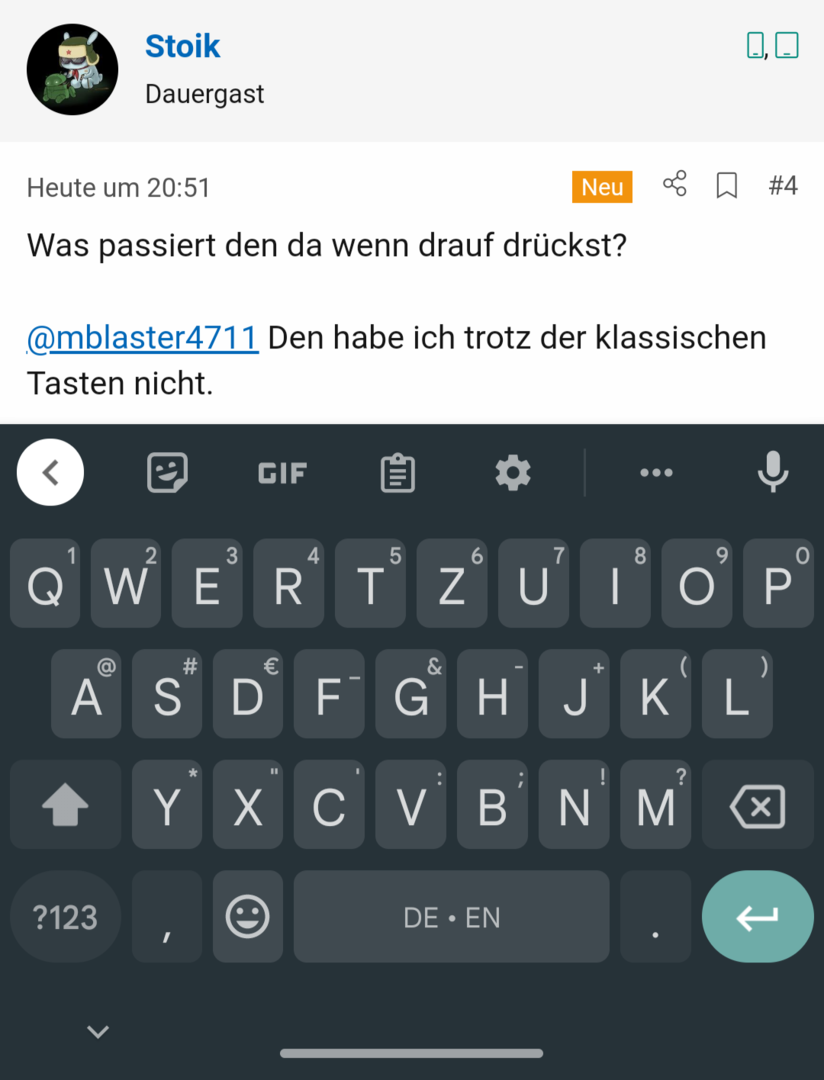Open the keyboard clipboard
Screen dimensions: 824x1080
[397, 473]
